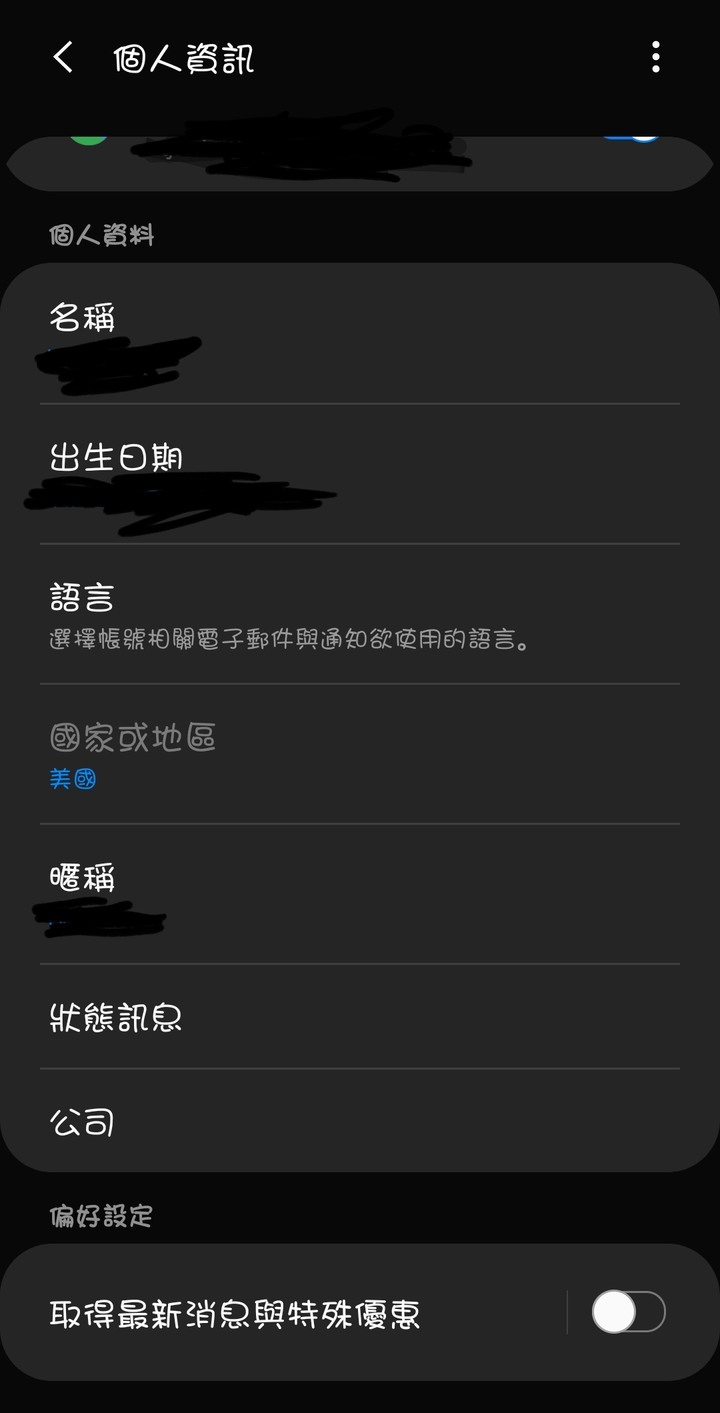Go back from 個人資訊 screen
The width and height of the screenshot is (720, 1413).
pyautogui.click(x=63, y=58)
